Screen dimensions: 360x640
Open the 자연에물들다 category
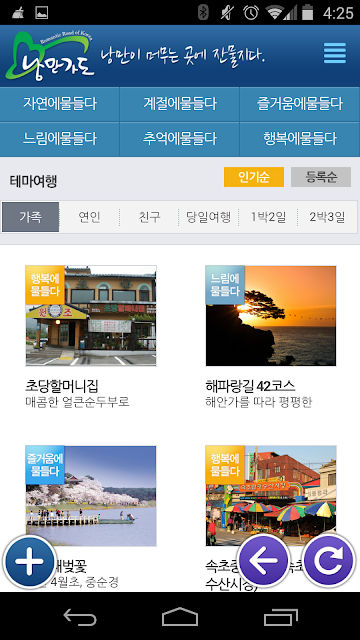60,104
